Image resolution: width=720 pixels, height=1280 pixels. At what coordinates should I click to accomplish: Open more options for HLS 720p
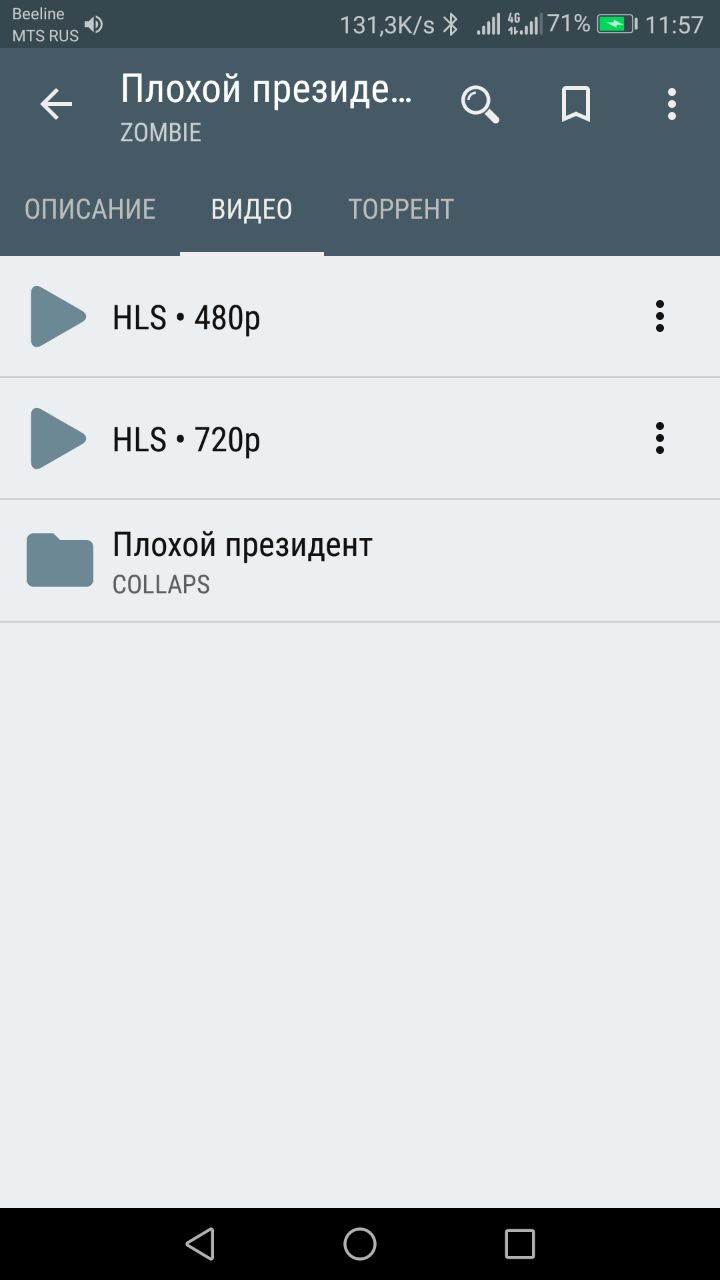[659, 438]
